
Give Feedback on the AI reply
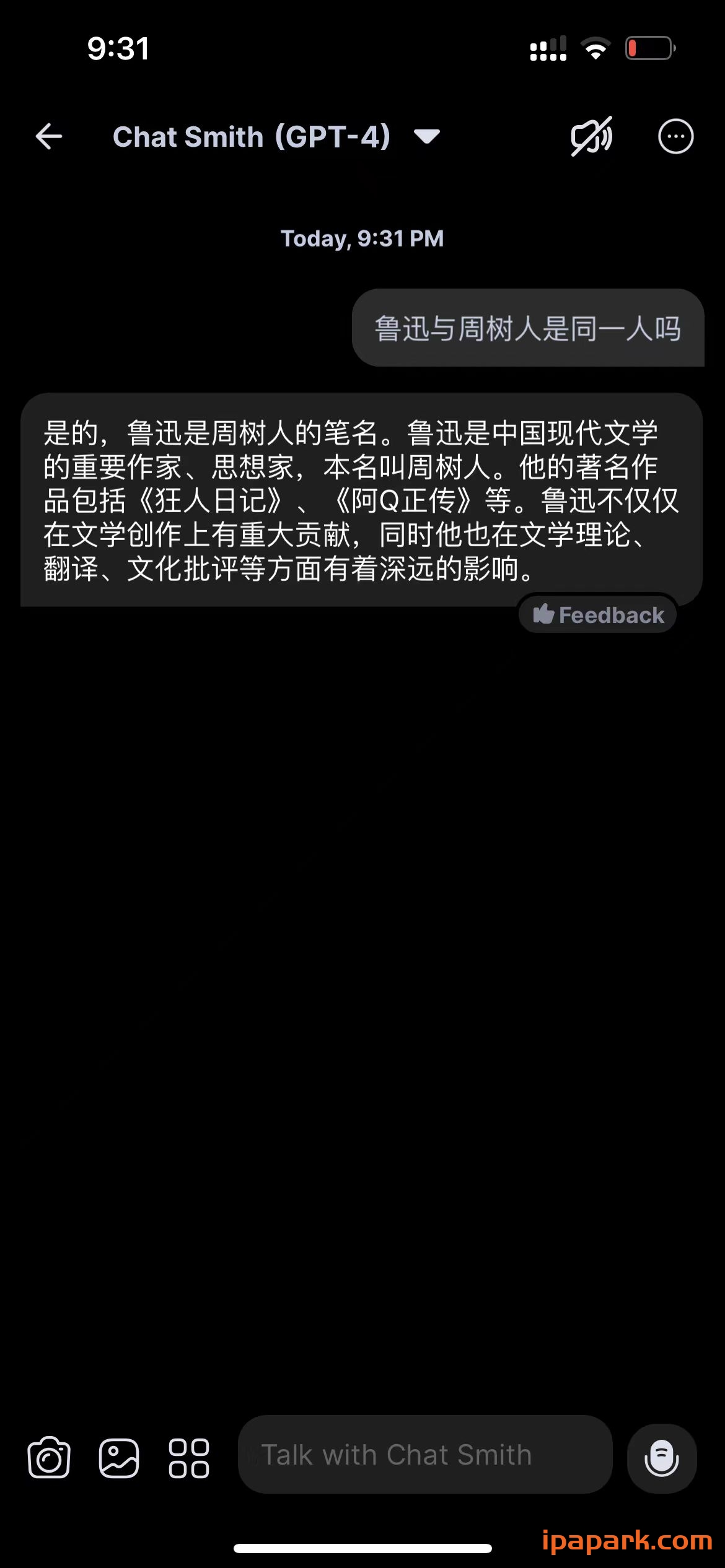pyautogui.click(x=597, y=614)
